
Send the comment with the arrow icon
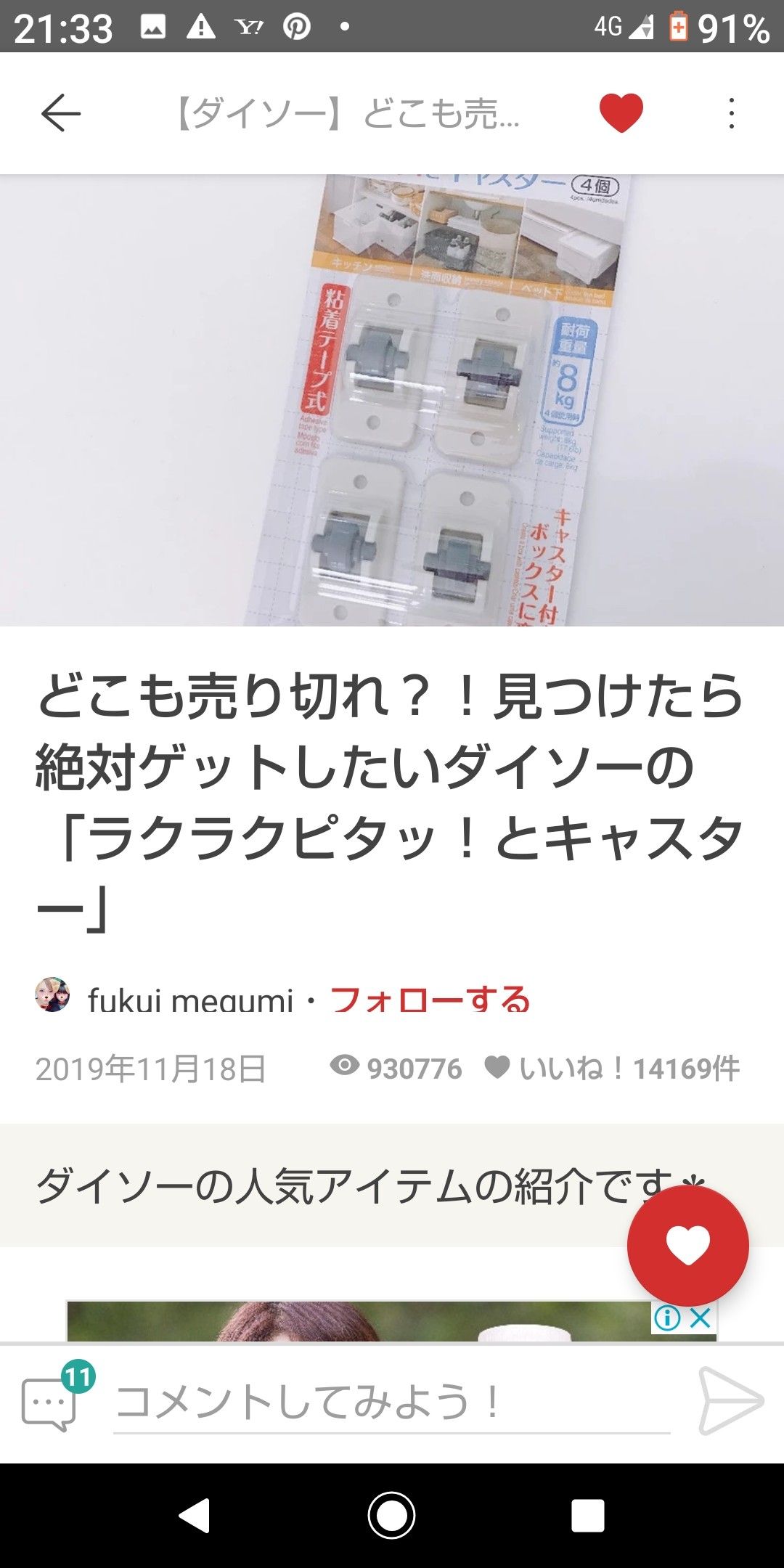tap(730, 1401)
